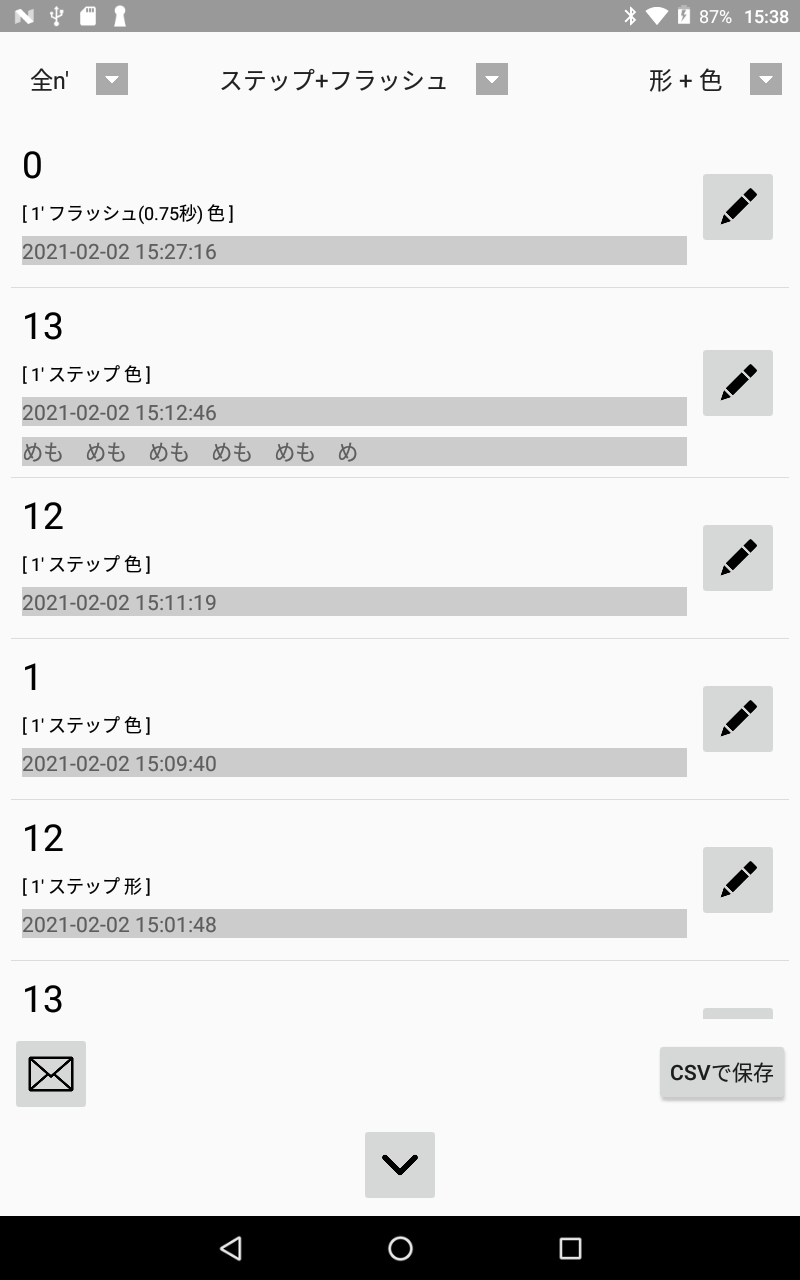Edit the record dated 15:11:19
The width and height of the screenshot is (800, 1280).
point(738,558)
